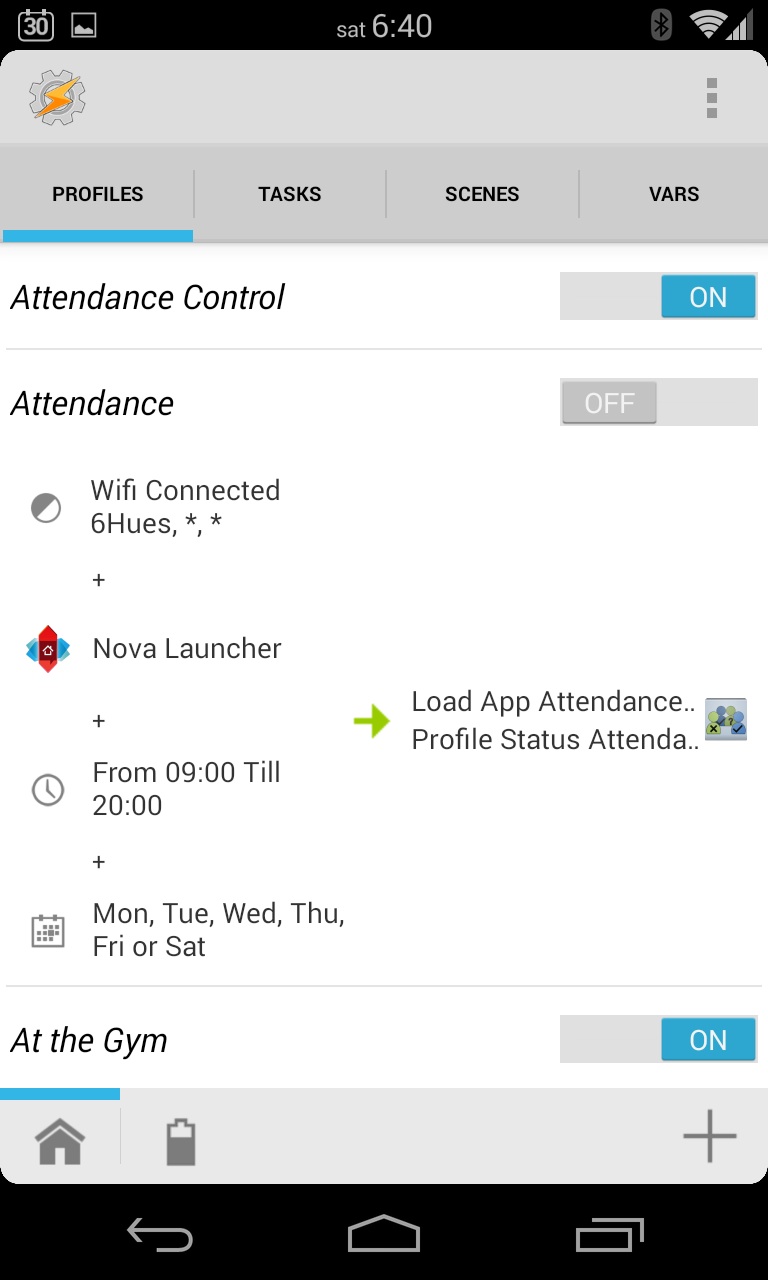The height and width of the screenshot is (1280, 768).
Task: Open the Nova Launcher app context
Action: [x=187, y=648]
